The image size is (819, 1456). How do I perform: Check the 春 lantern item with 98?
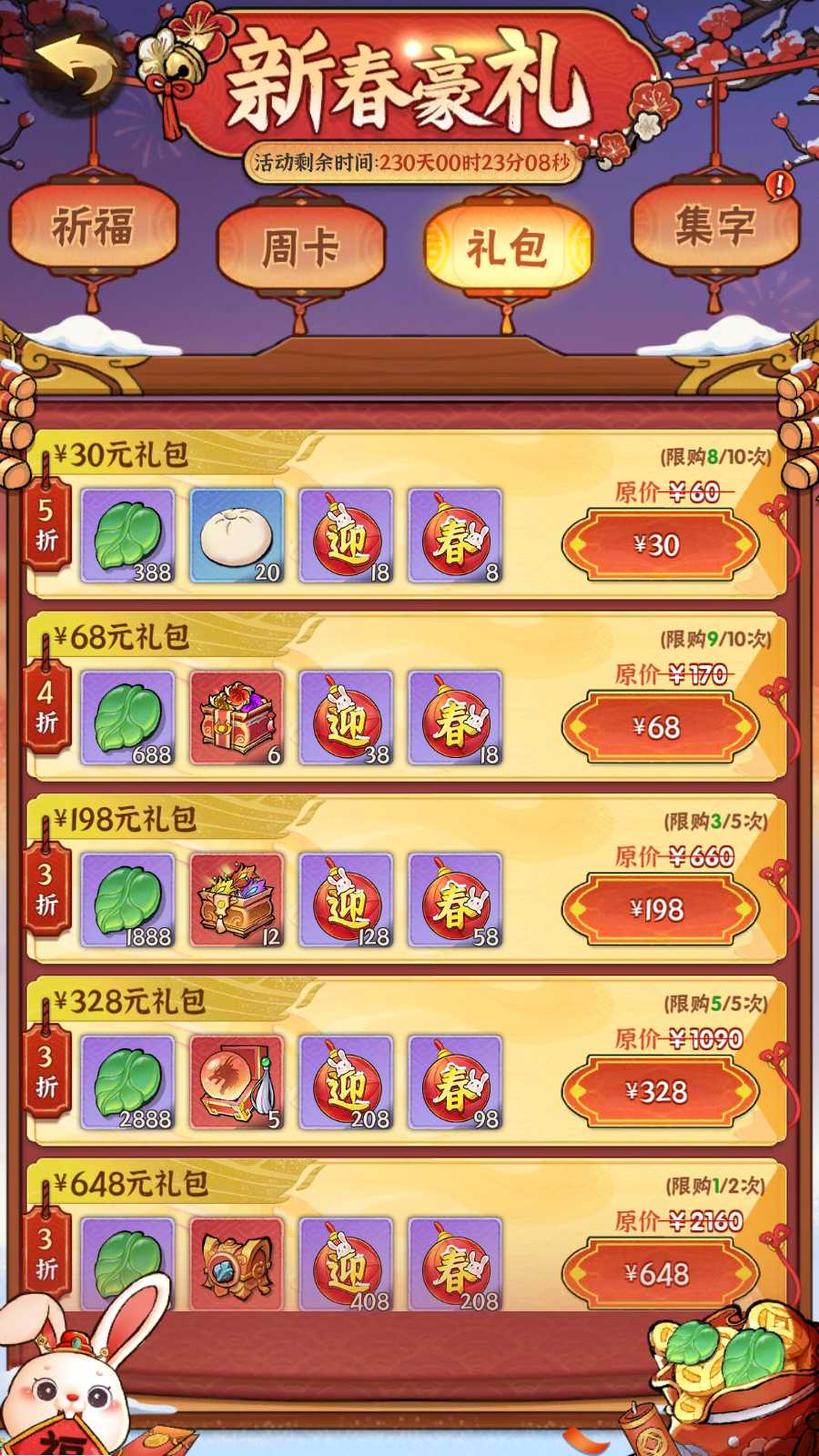click(455, 1082)
